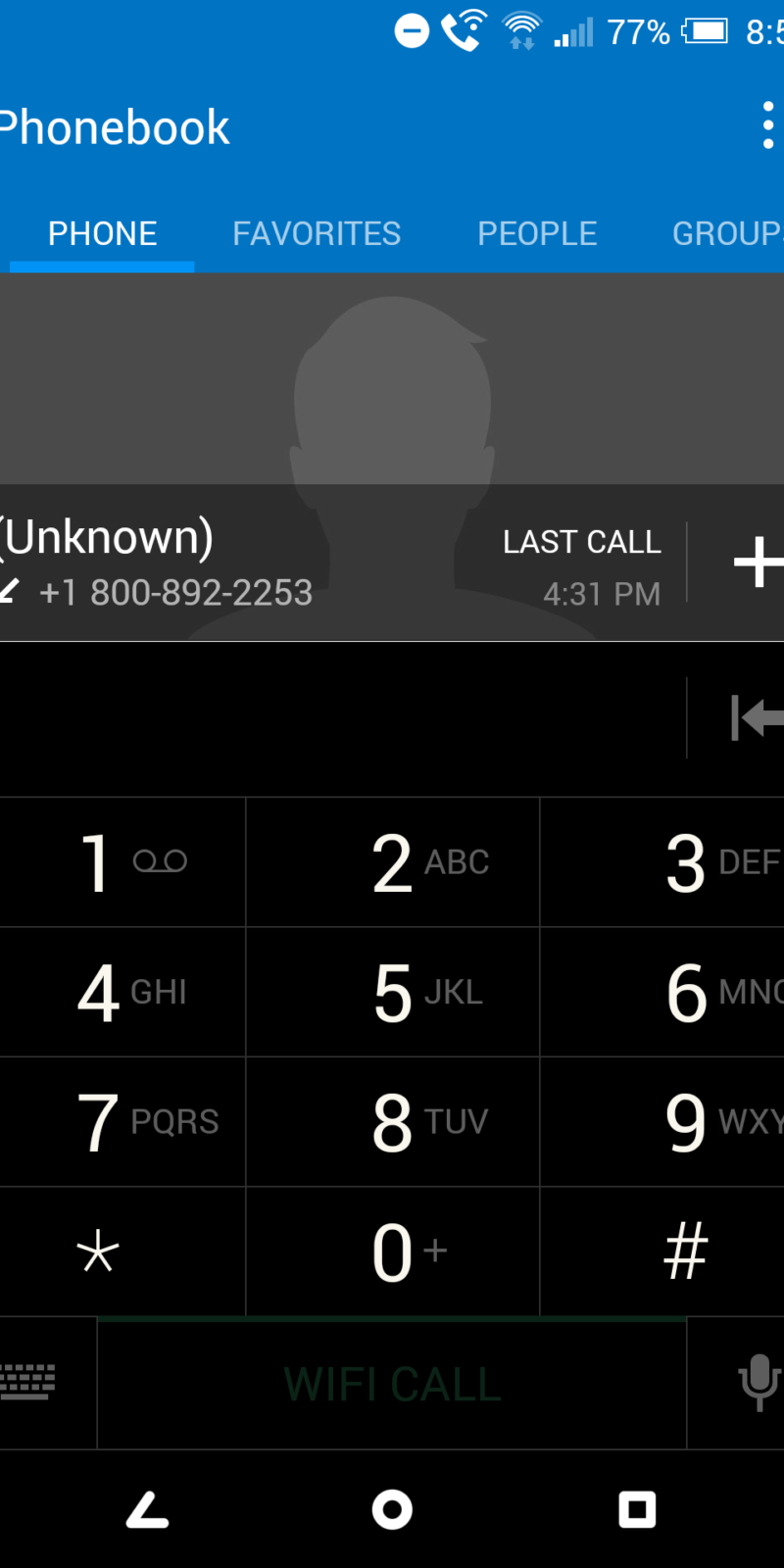Activate voice dialing with the microphone
This screenshot has width=784, height=1568.
pos(758,1382)
